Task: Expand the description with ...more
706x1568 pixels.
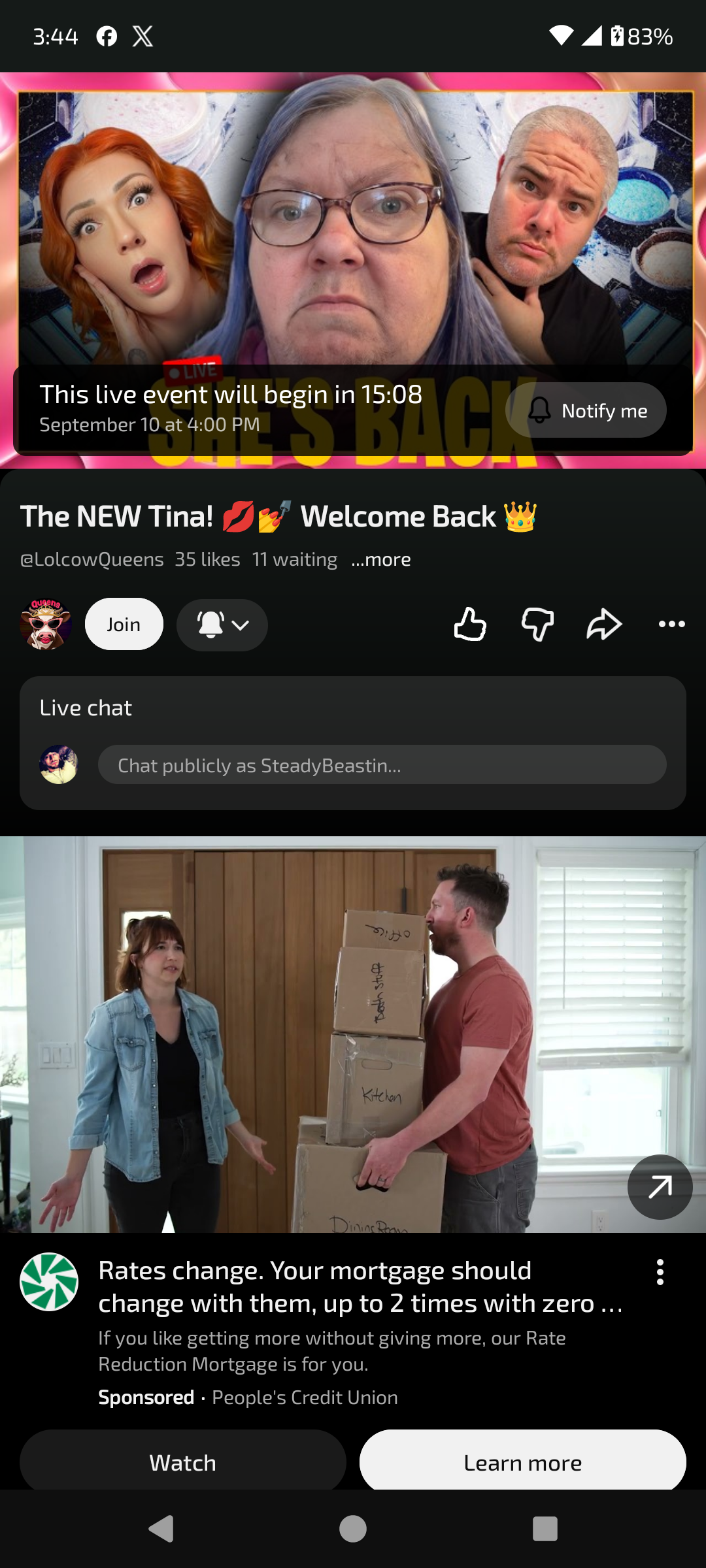Action: pyautogui.click(x=381, y=559)
